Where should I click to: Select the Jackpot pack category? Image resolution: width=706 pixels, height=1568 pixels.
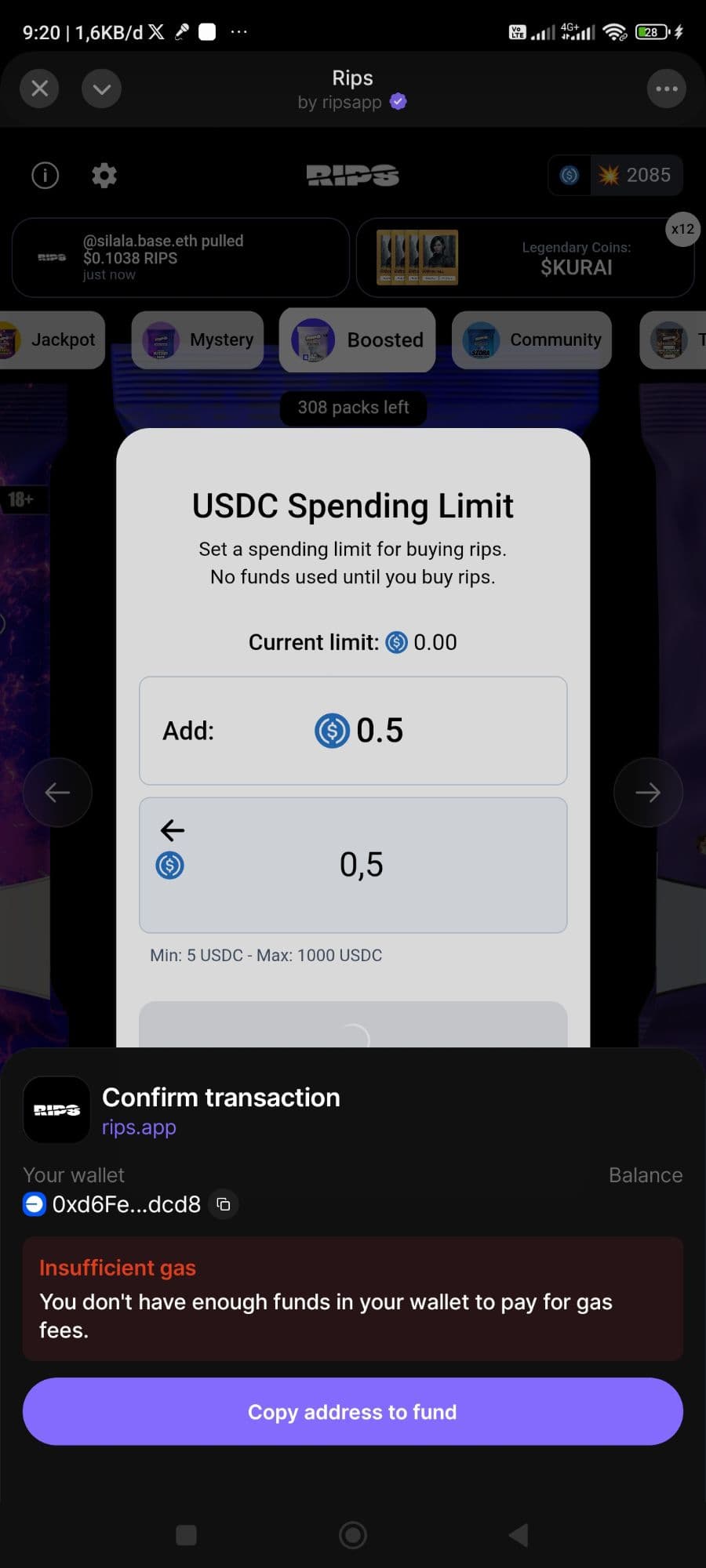click(x=52, y=340)
